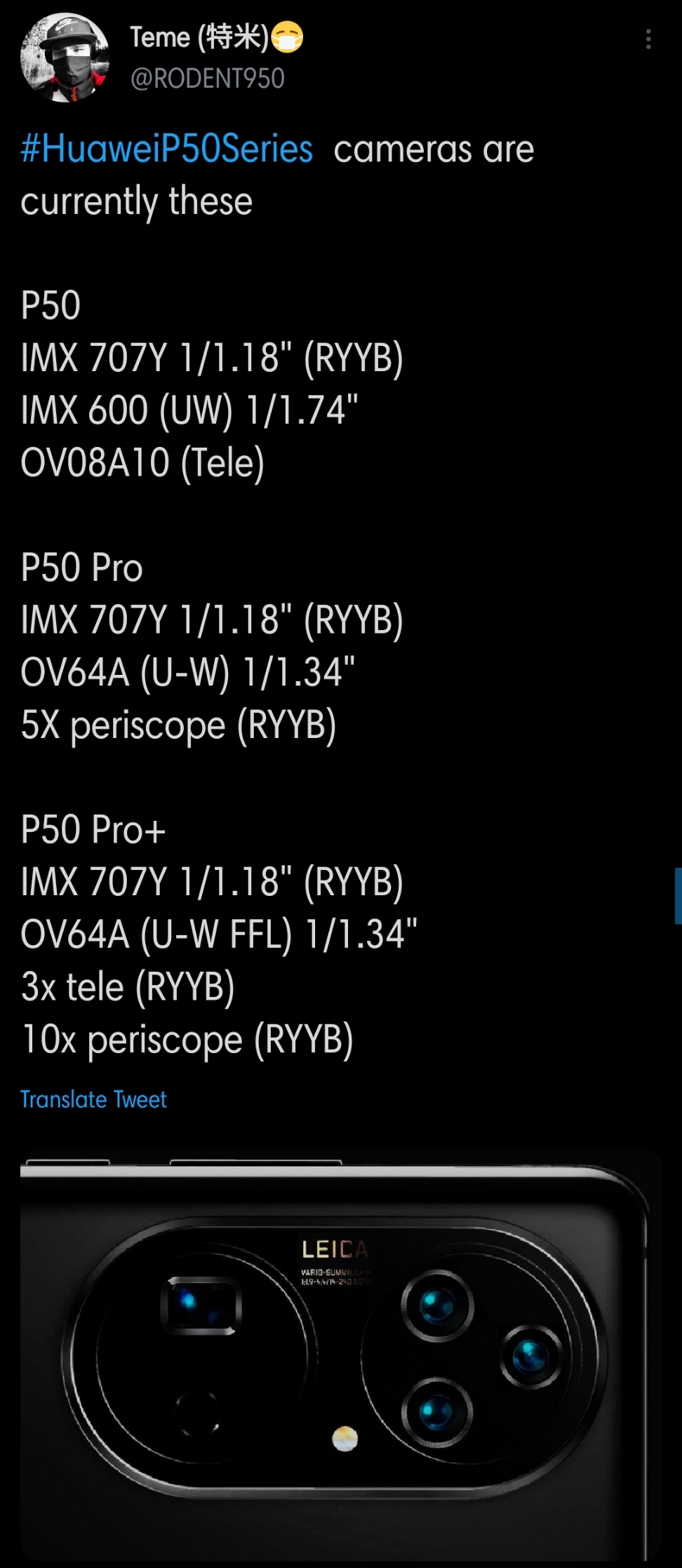Open Teme's profile picture
This screenshot has height=1568, width=682.
click(x=65, y=58)
